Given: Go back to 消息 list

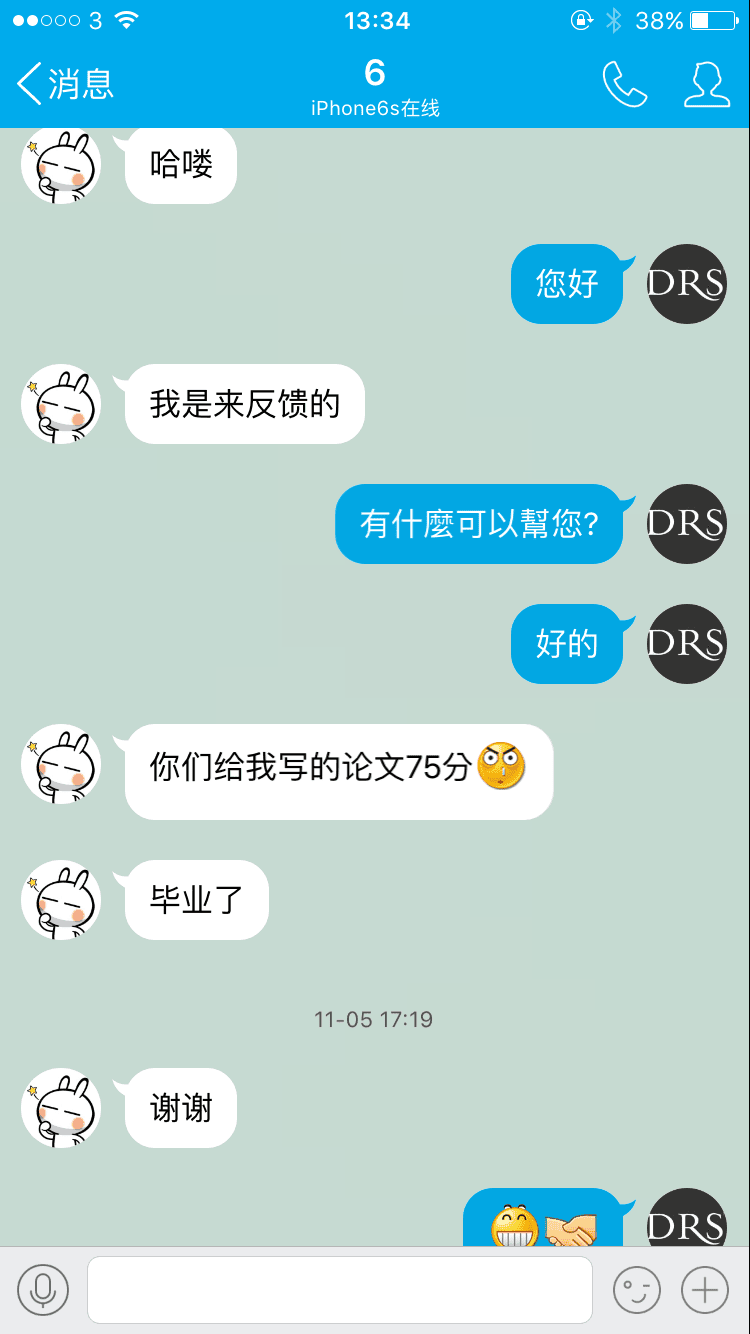Looking at the screenshot, I should click(65, 84).
